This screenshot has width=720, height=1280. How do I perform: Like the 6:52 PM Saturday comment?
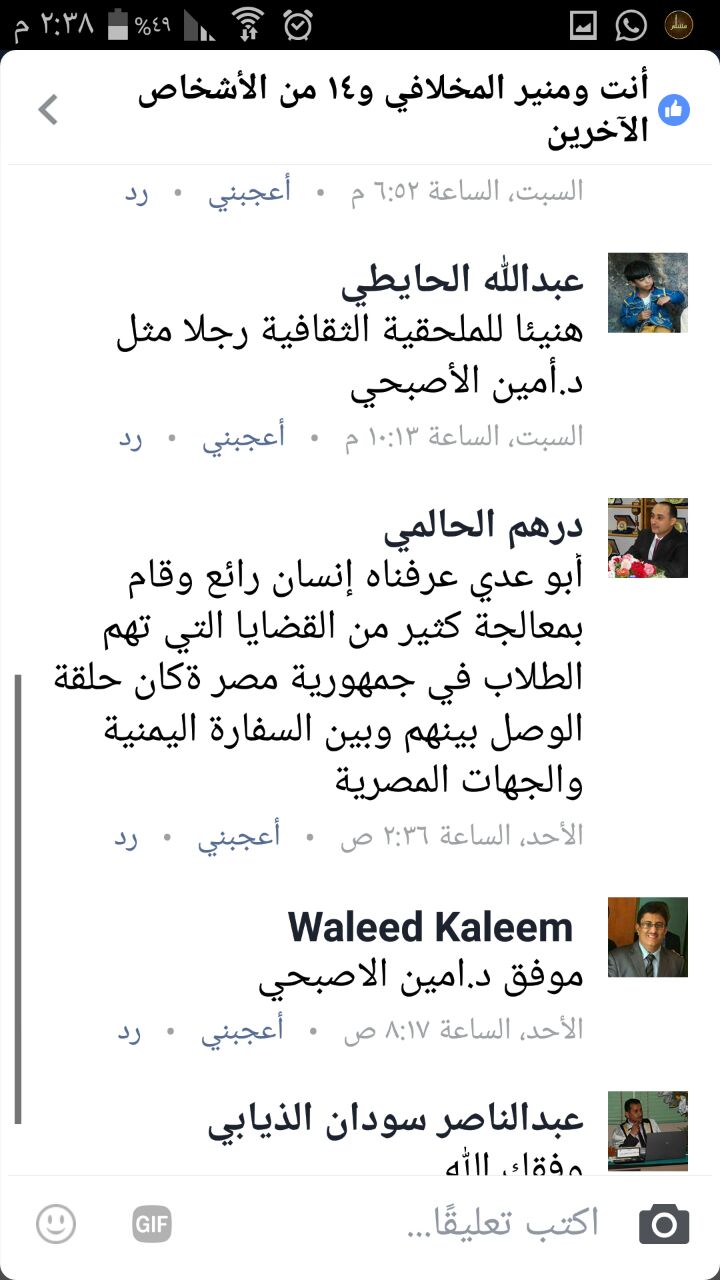click(x=250, y=192)
